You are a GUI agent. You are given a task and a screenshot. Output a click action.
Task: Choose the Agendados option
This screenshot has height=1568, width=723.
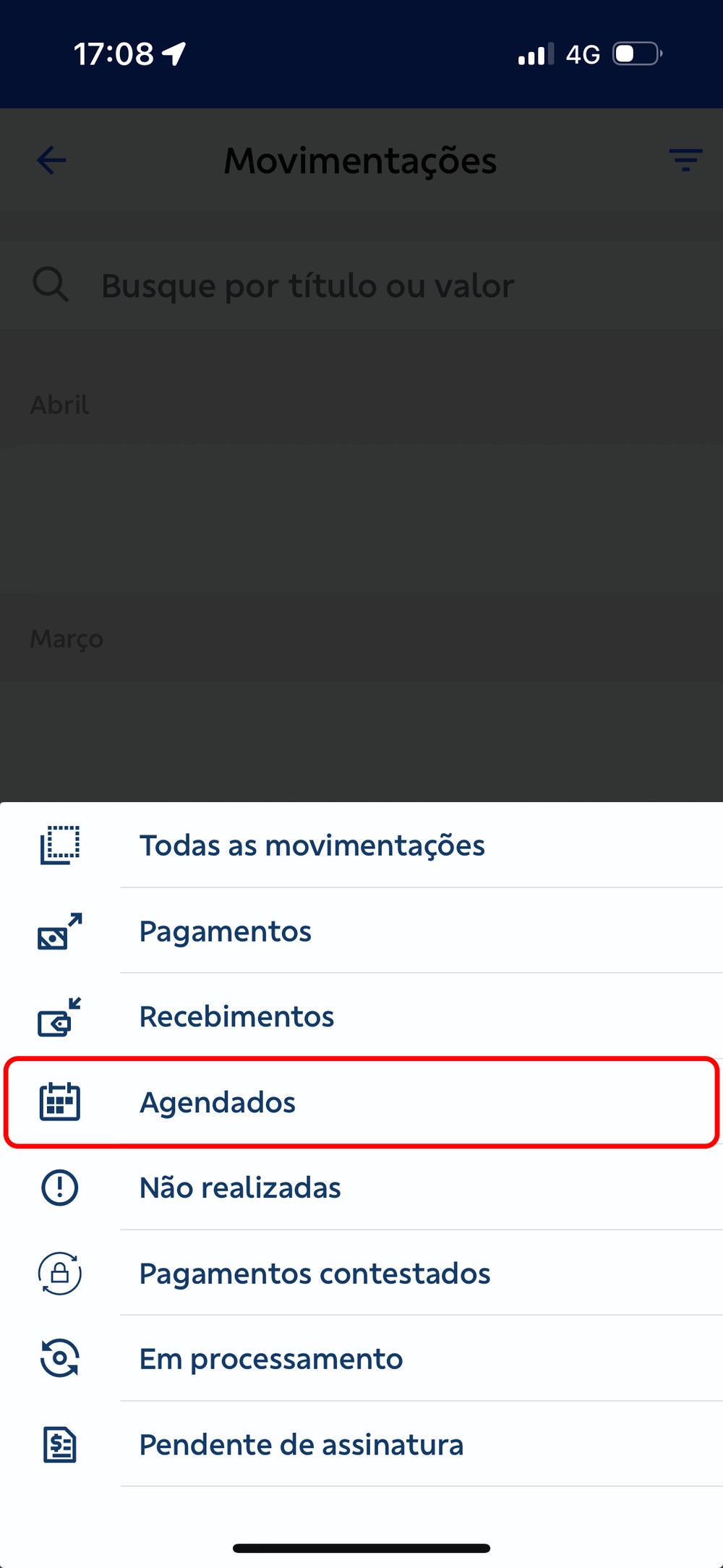tap(218, 1103)
